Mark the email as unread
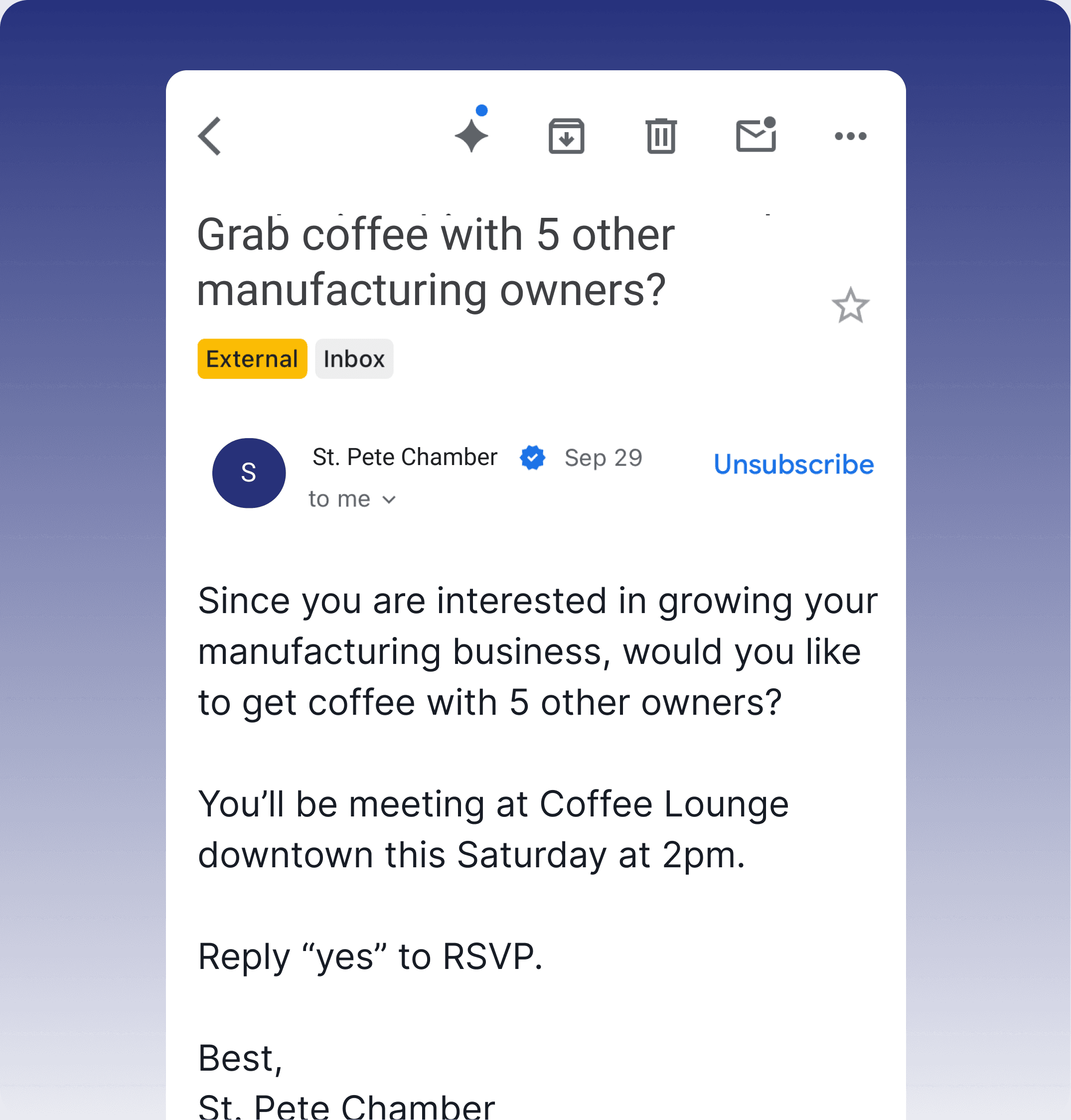This screenshot has width=1071, height=1120. 756,135
